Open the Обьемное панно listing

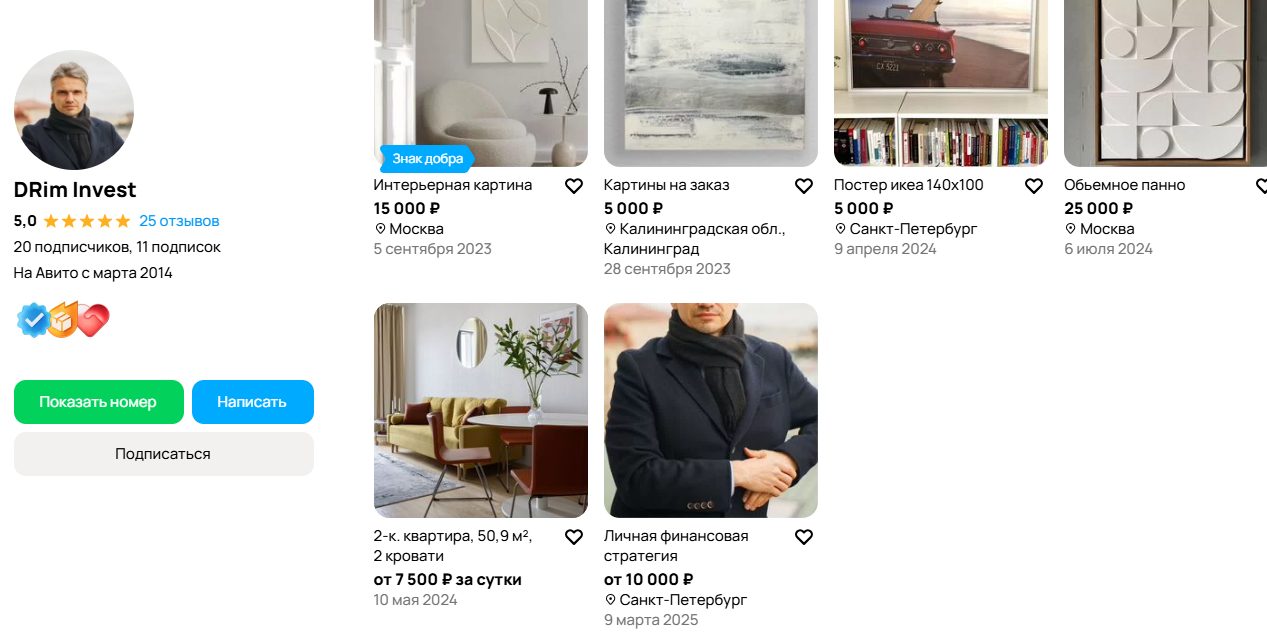click(x=1124, y=185)
